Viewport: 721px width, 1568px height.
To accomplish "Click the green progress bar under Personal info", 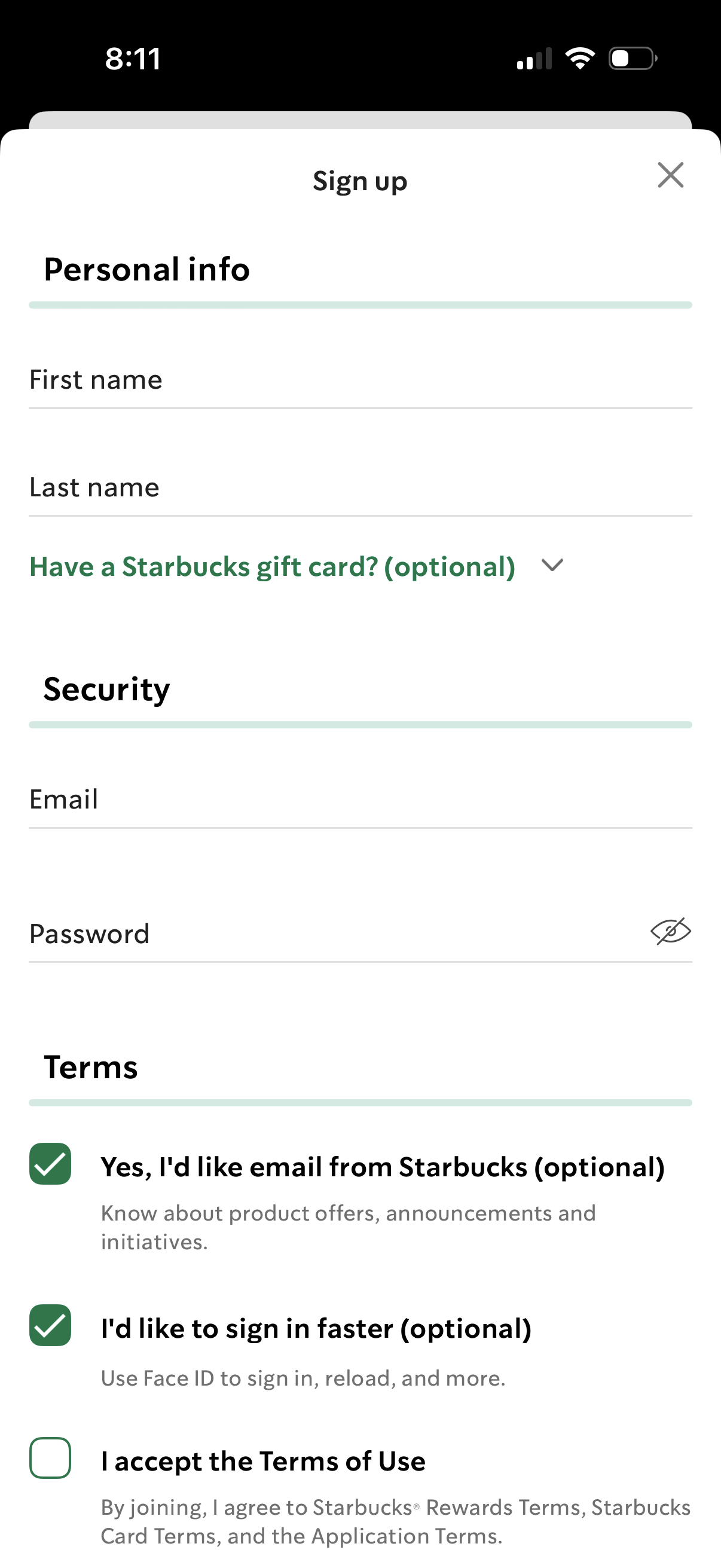I will click(360, 303).
